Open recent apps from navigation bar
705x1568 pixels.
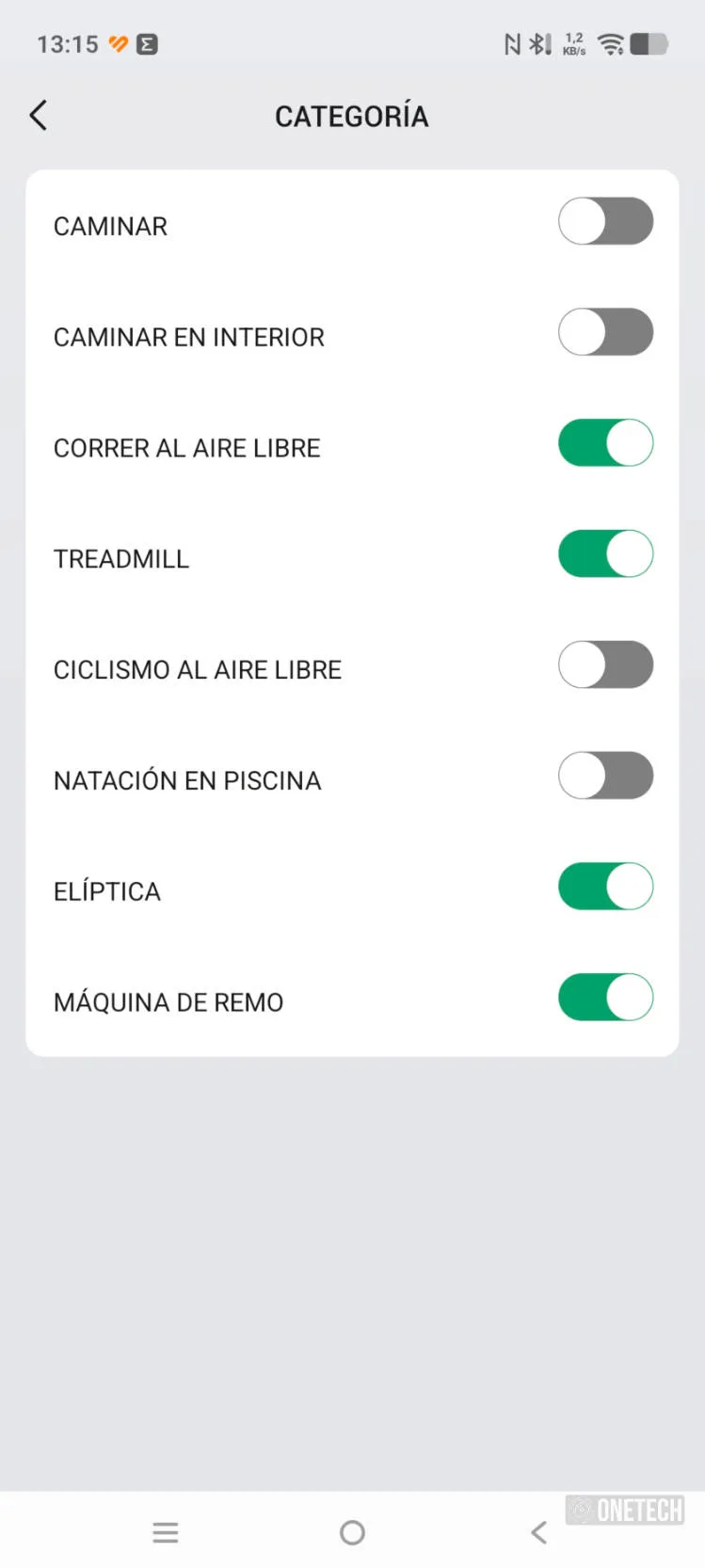click(x=166, y=1532)
